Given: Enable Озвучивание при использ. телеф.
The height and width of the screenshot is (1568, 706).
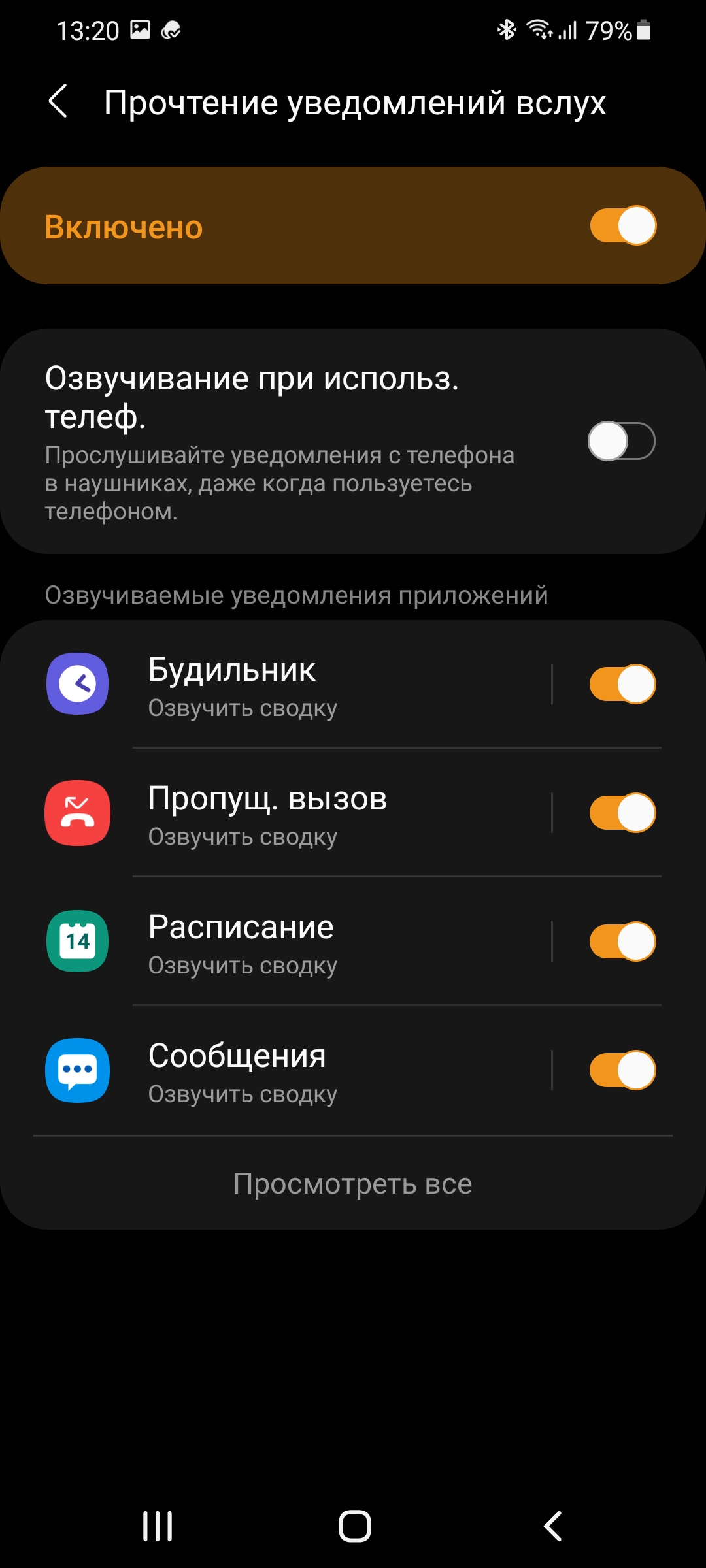Looking at the screenshot, I should click(x=621, y=442).
